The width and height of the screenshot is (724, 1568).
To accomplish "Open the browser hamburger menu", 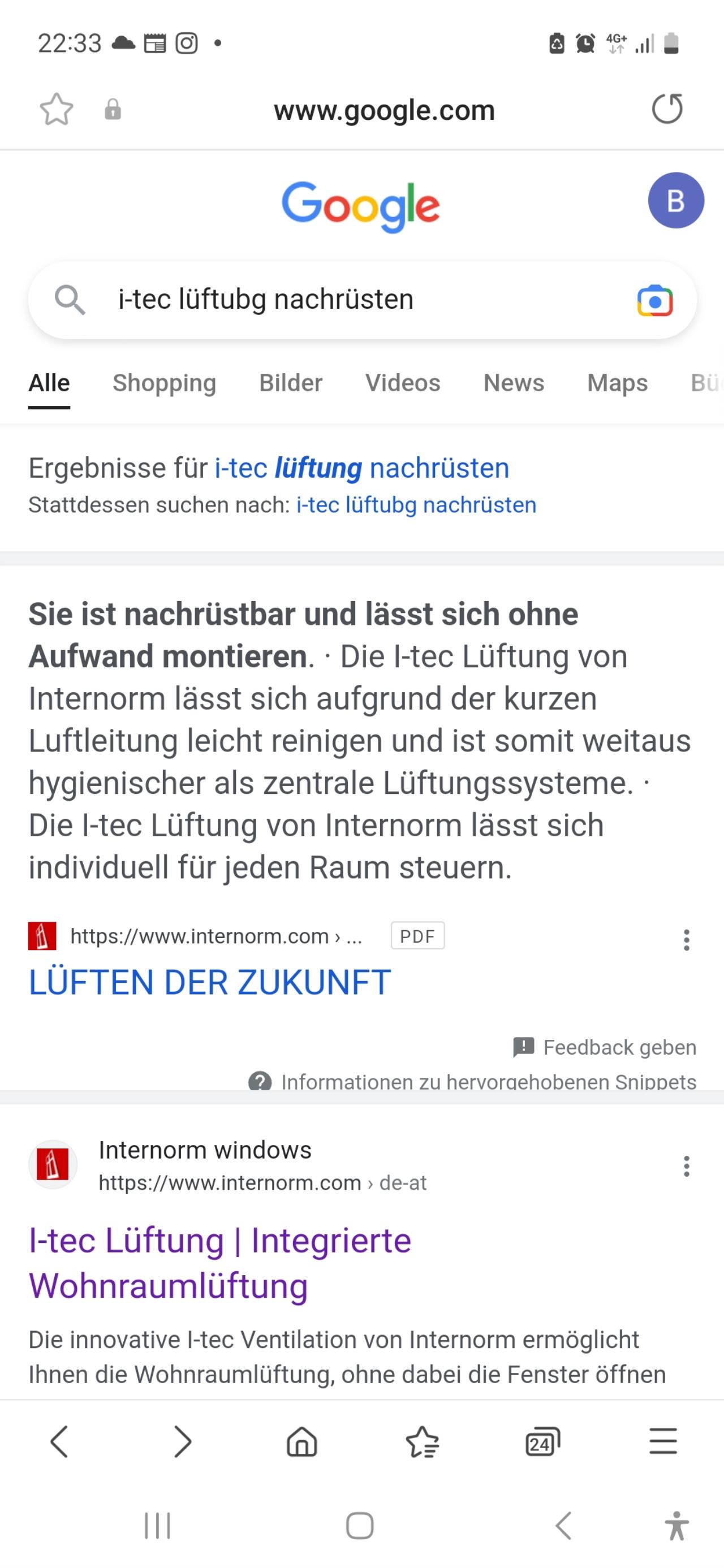I will pyautogui.click(x=663, y=1441).
